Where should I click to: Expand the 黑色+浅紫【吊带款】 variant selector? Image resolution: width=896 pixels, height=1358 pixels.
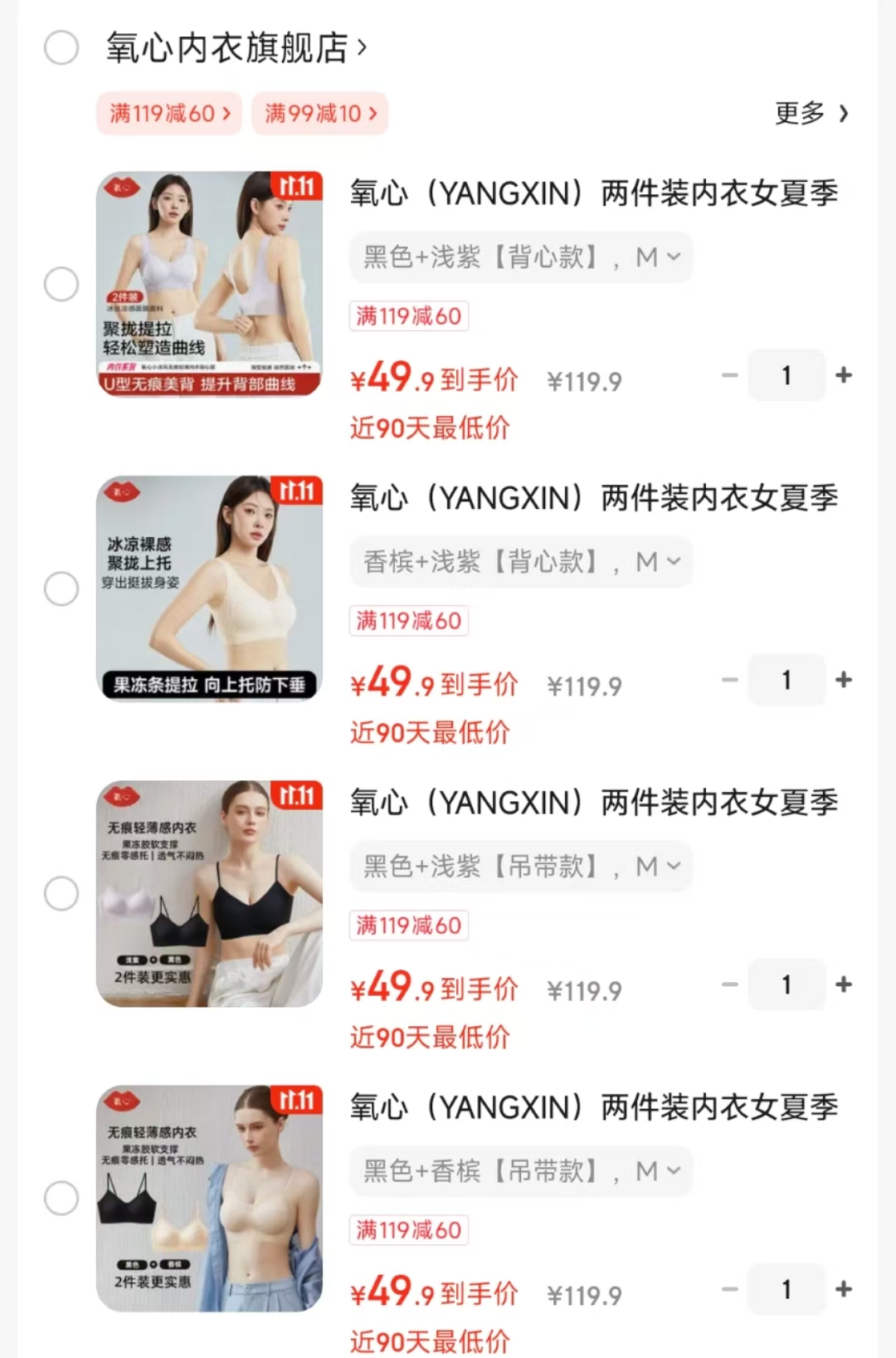[x=521, y=867]
